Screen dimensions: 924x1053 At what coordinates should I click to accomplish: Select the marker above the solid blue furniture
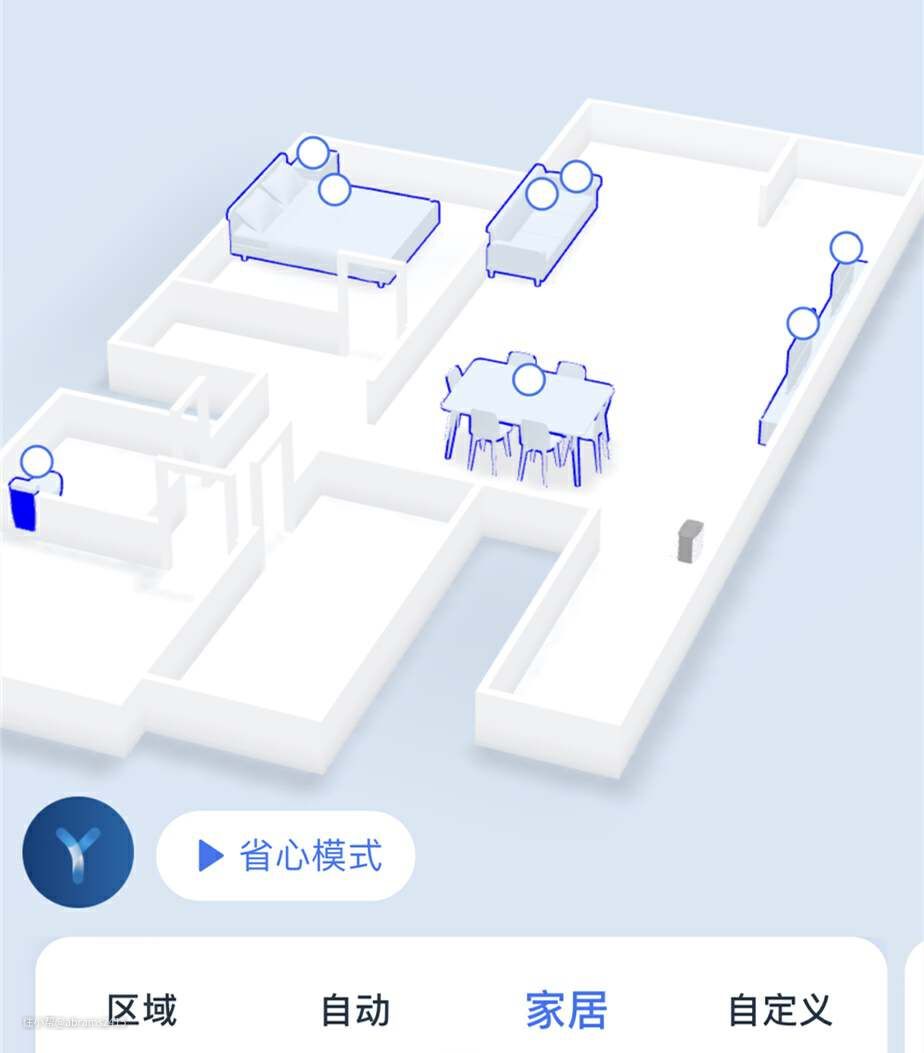tap(36, 461)
